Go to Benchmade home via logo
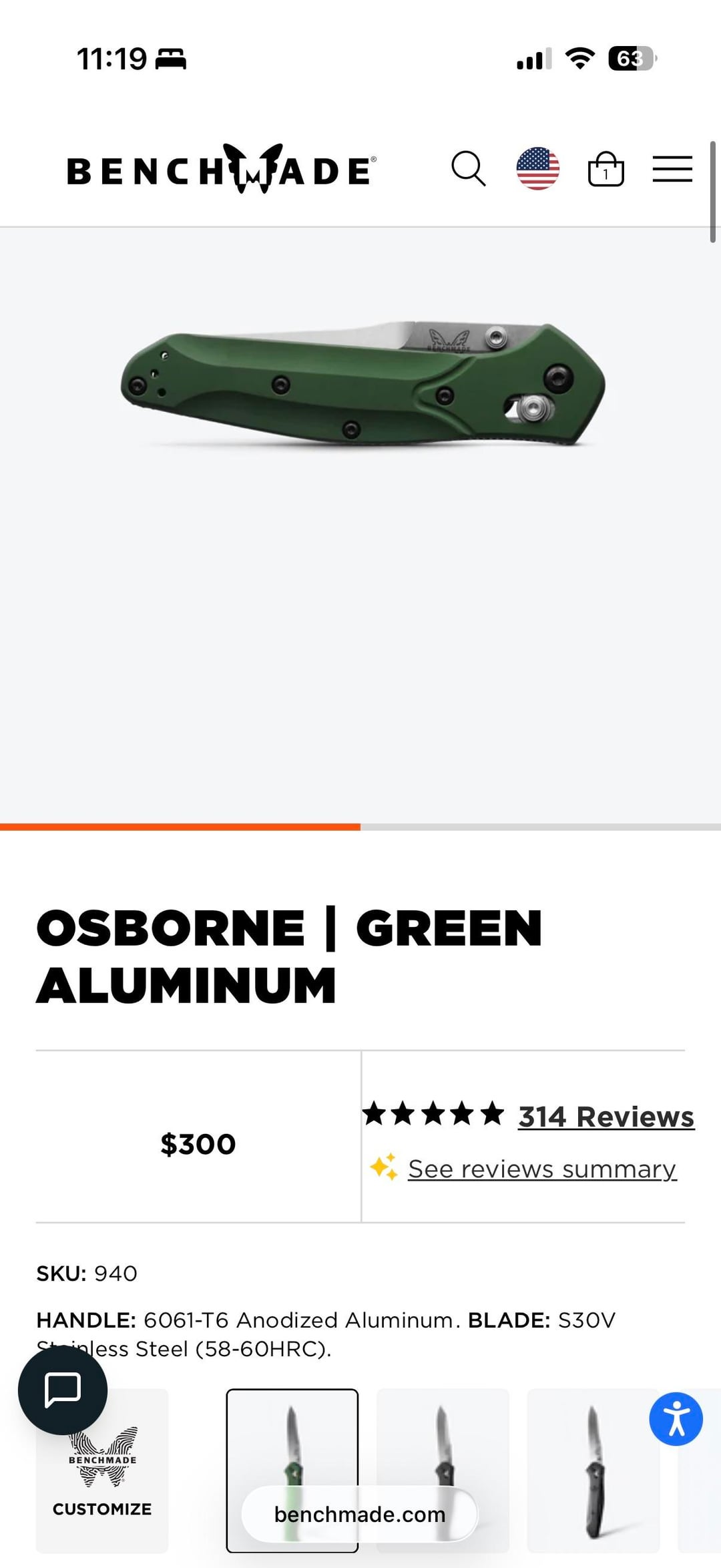The width and height of the screenshot is (721, 1568). (x=221, y=170)
